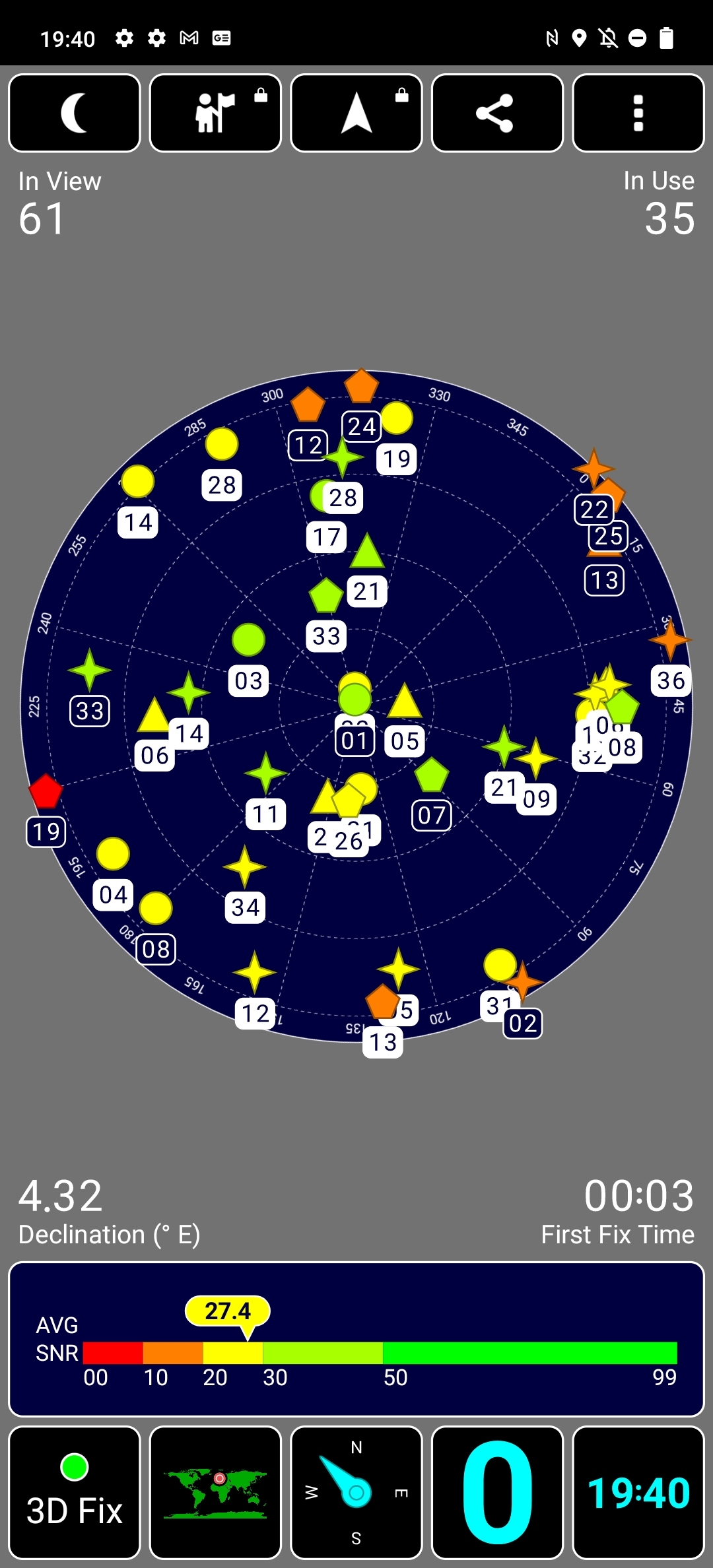713x1568 pixels.
Task: Enable night mode with the moon button
Action: coord(75,113)
